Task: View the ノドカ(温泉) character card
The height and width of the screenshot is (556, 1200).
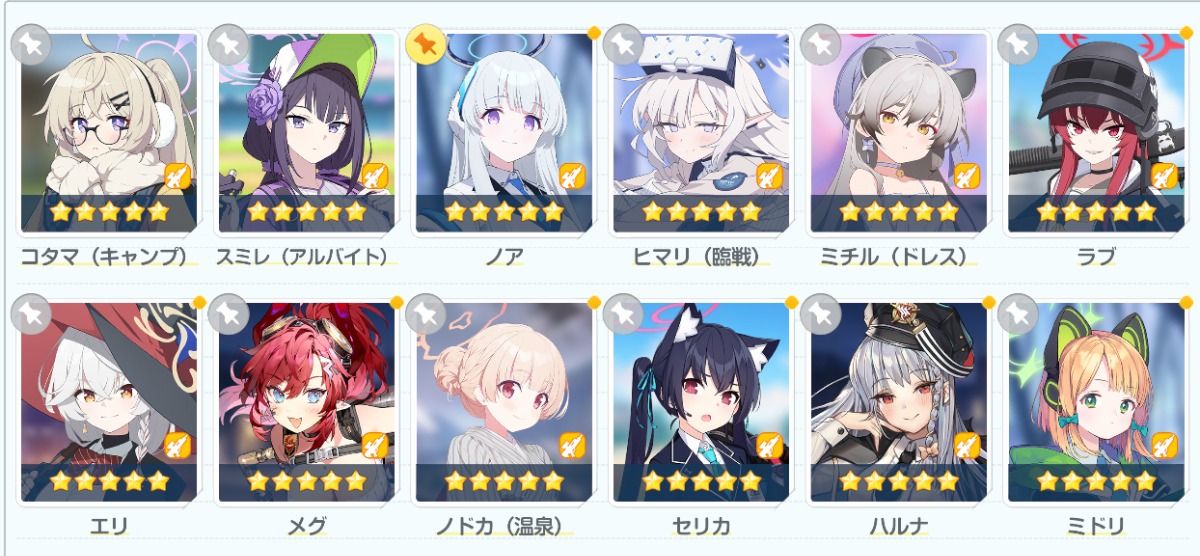Action: point(504,400)
